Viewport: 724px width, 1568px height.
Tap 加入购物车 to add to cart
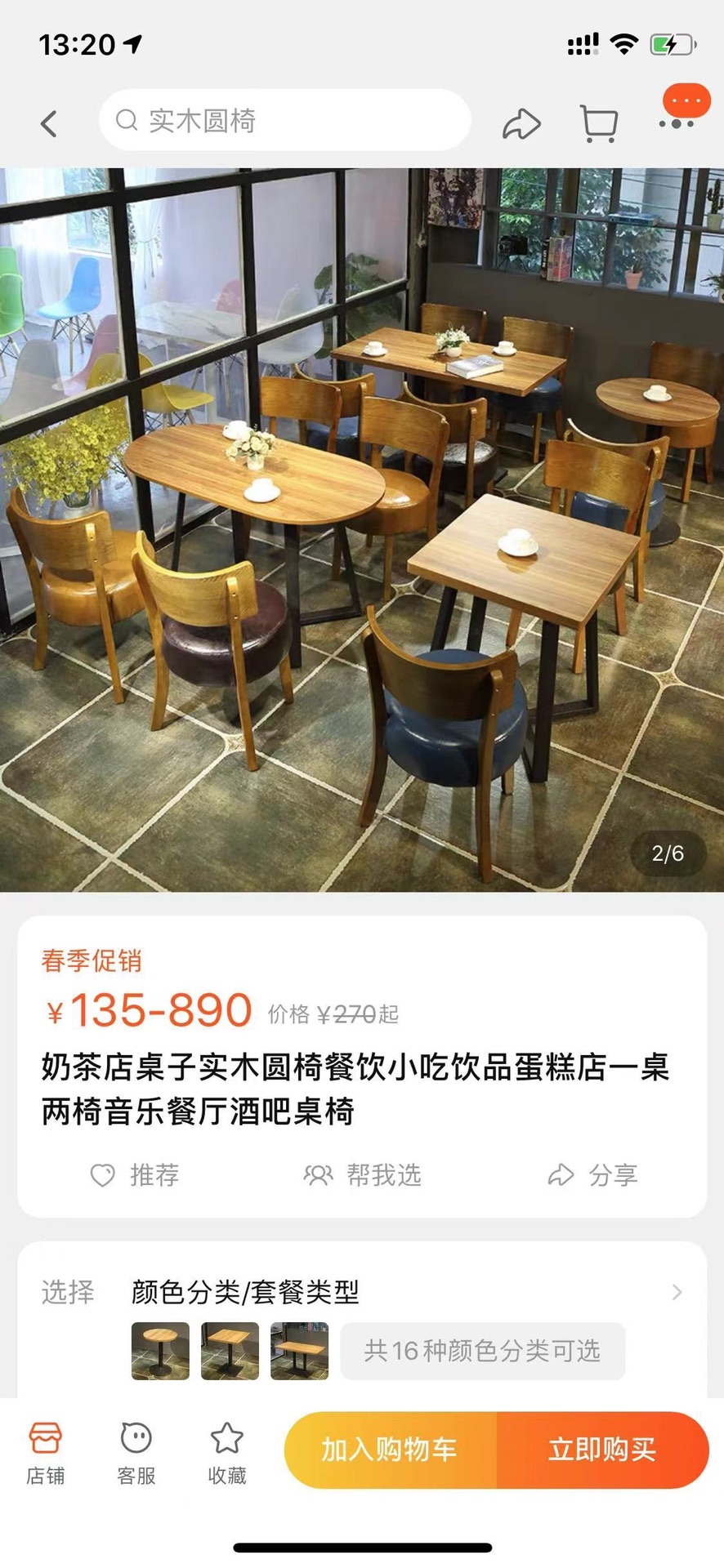[x=390, y=1450]
